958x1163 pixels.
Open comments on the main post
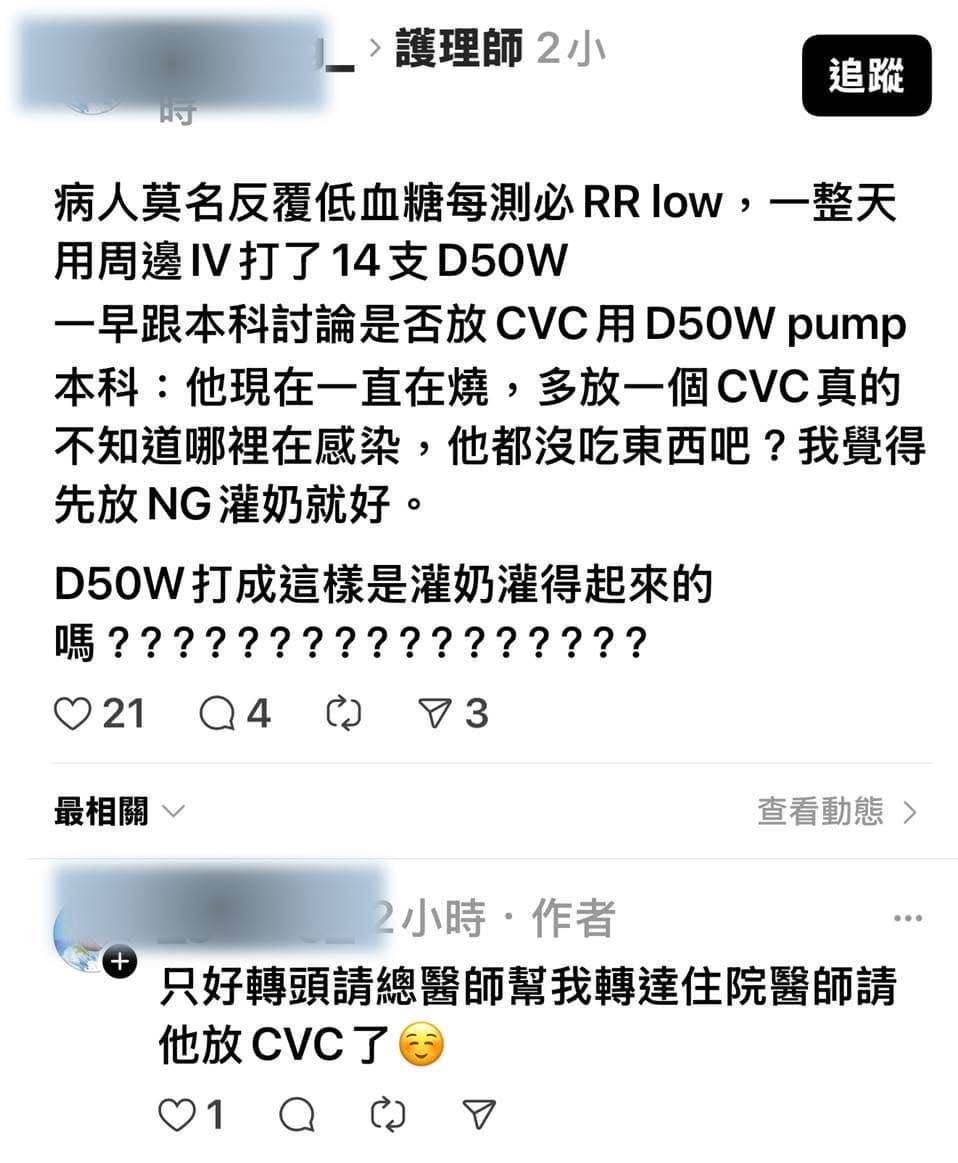218,713
